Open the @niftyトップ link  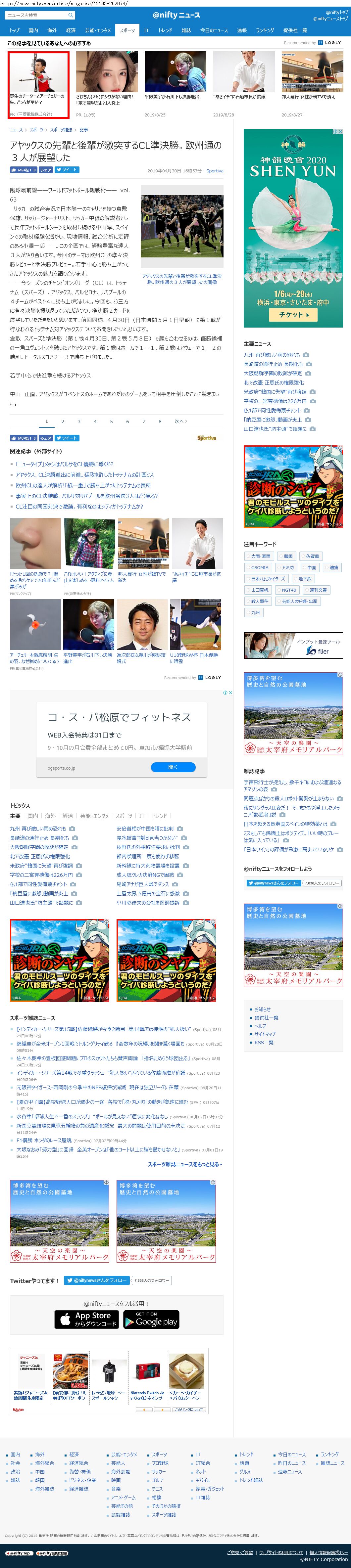[x=337, y=12]
